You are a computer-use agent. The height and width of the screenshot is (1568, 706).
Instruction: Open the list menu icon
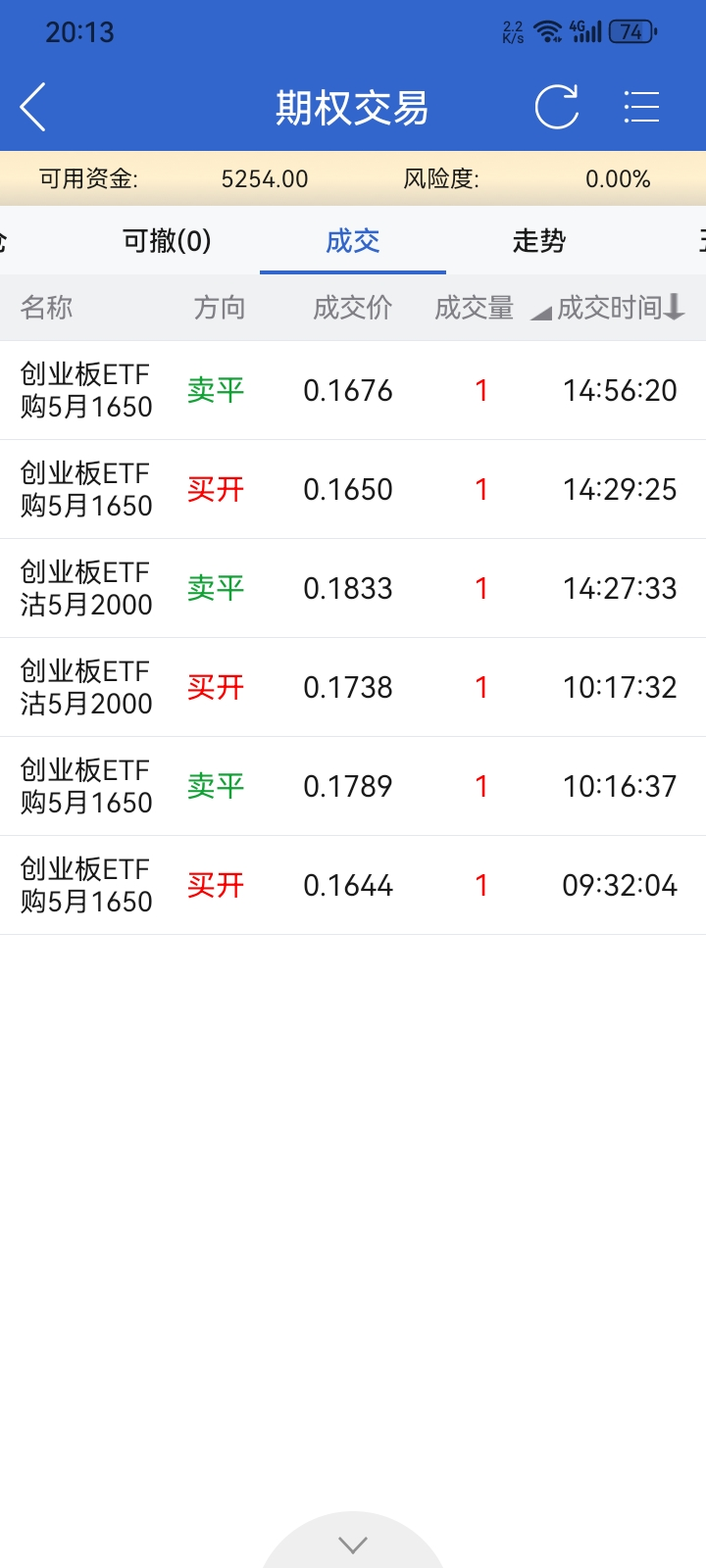[x=641, y=107]
